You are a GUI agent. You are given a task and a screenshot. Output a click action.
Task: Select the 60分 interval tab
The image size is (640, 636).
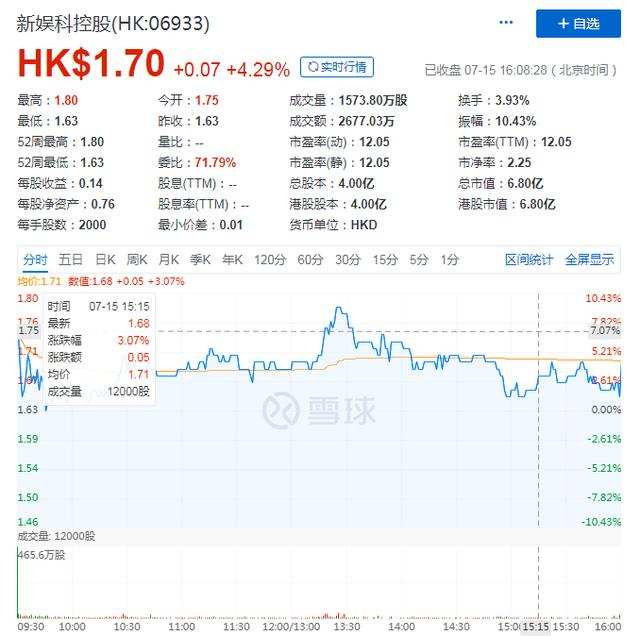[x=309, y=259]
